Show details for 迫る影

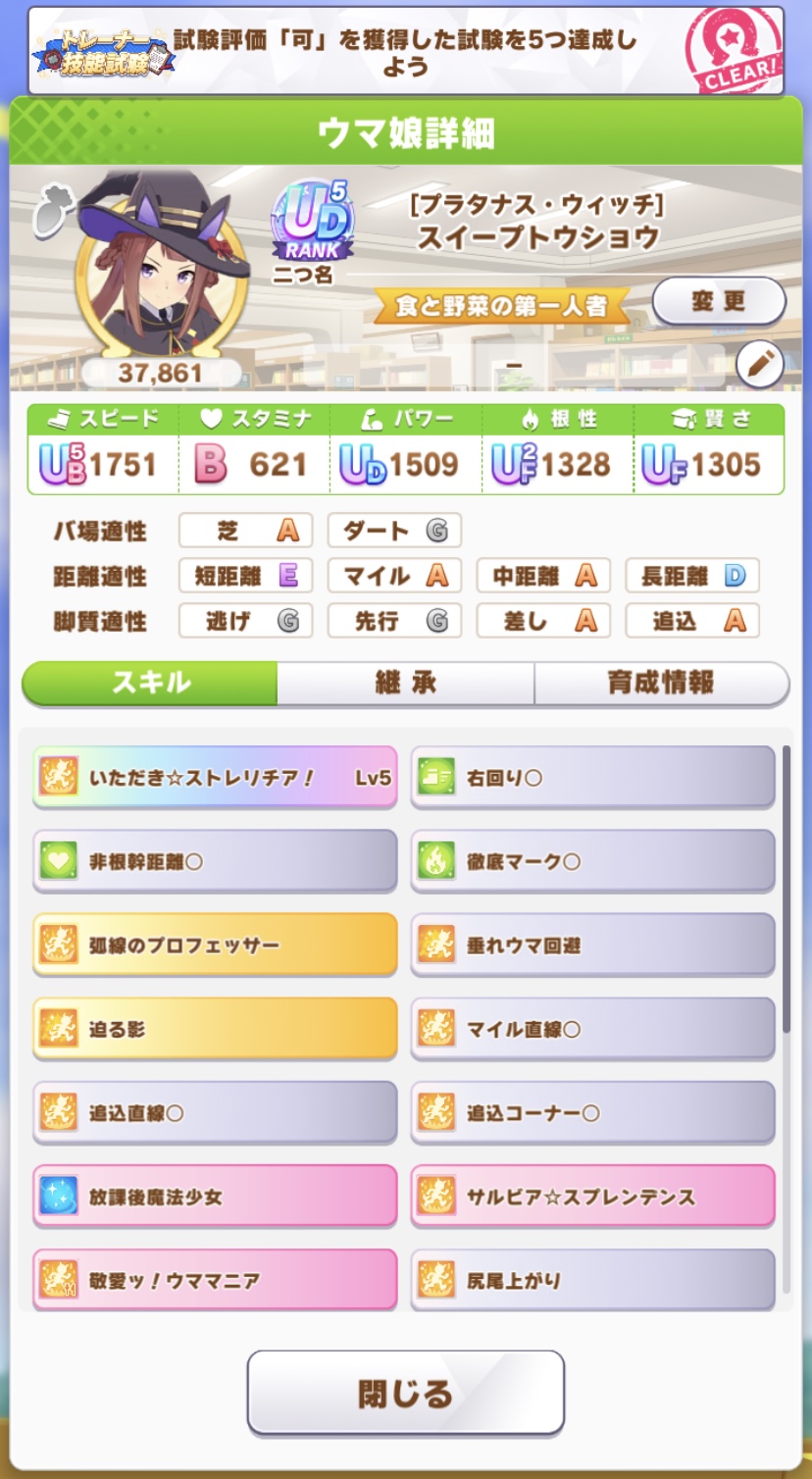point(215,1030)
